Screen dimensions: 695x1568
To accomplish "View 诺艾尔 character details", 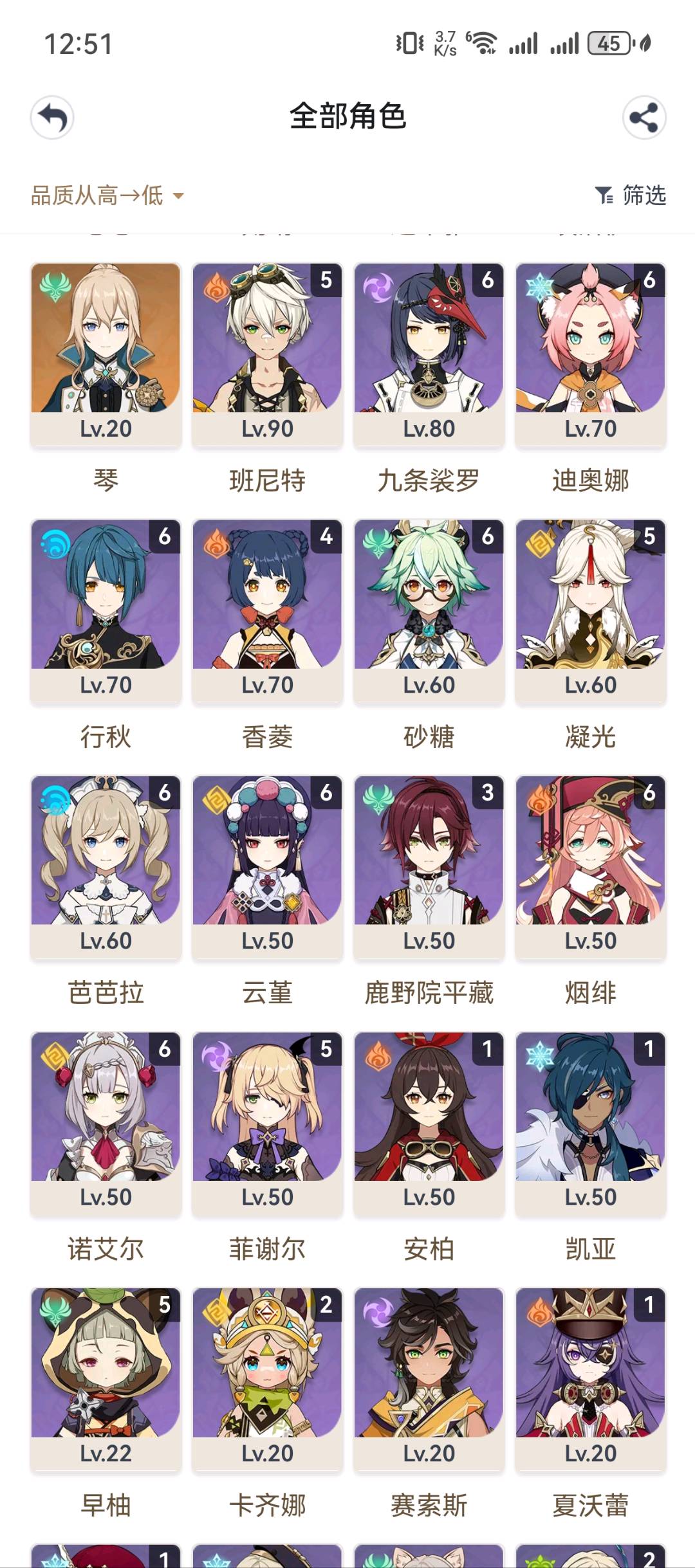I will (106, 1122).
